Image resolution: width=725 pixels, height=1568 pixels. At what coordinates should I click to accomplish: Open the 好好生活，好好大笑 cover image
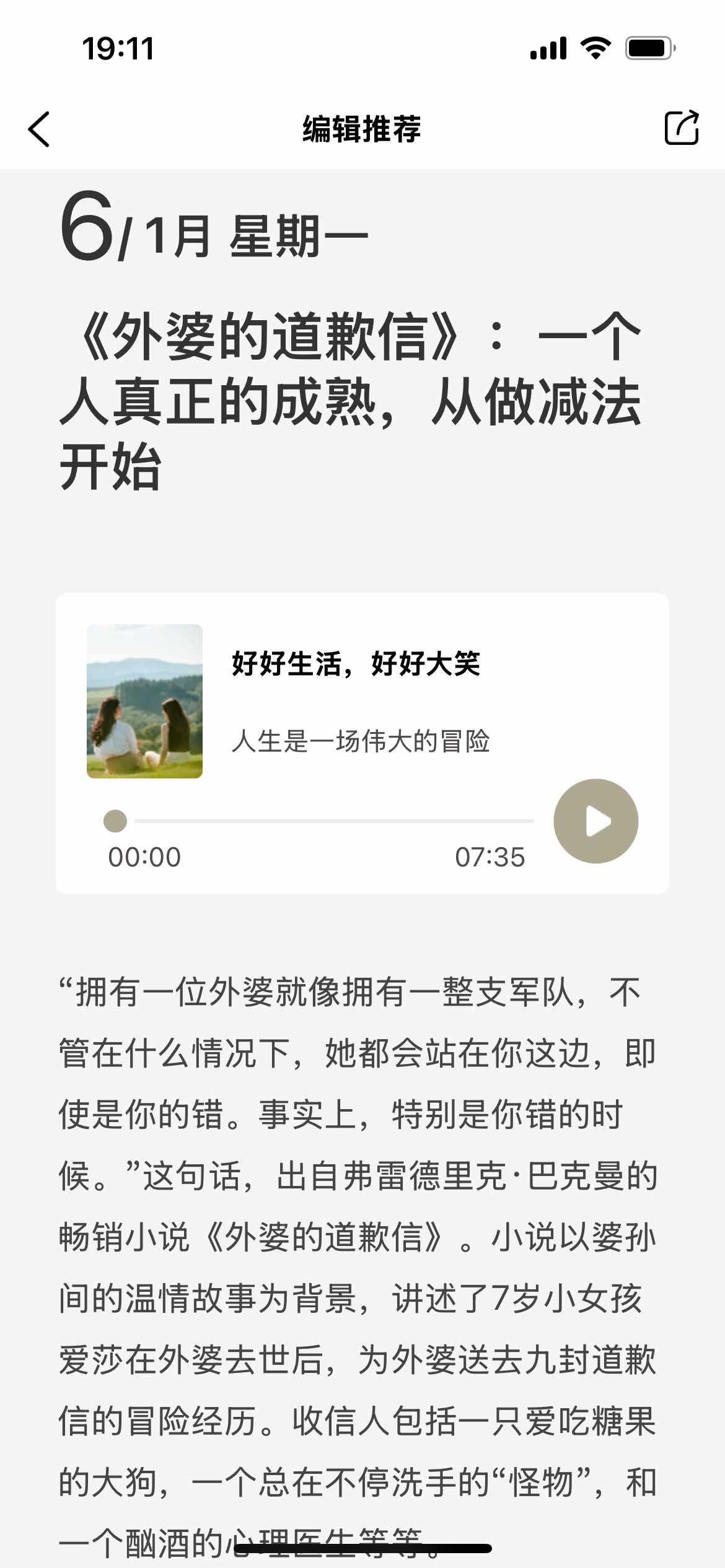click(144, 701)
